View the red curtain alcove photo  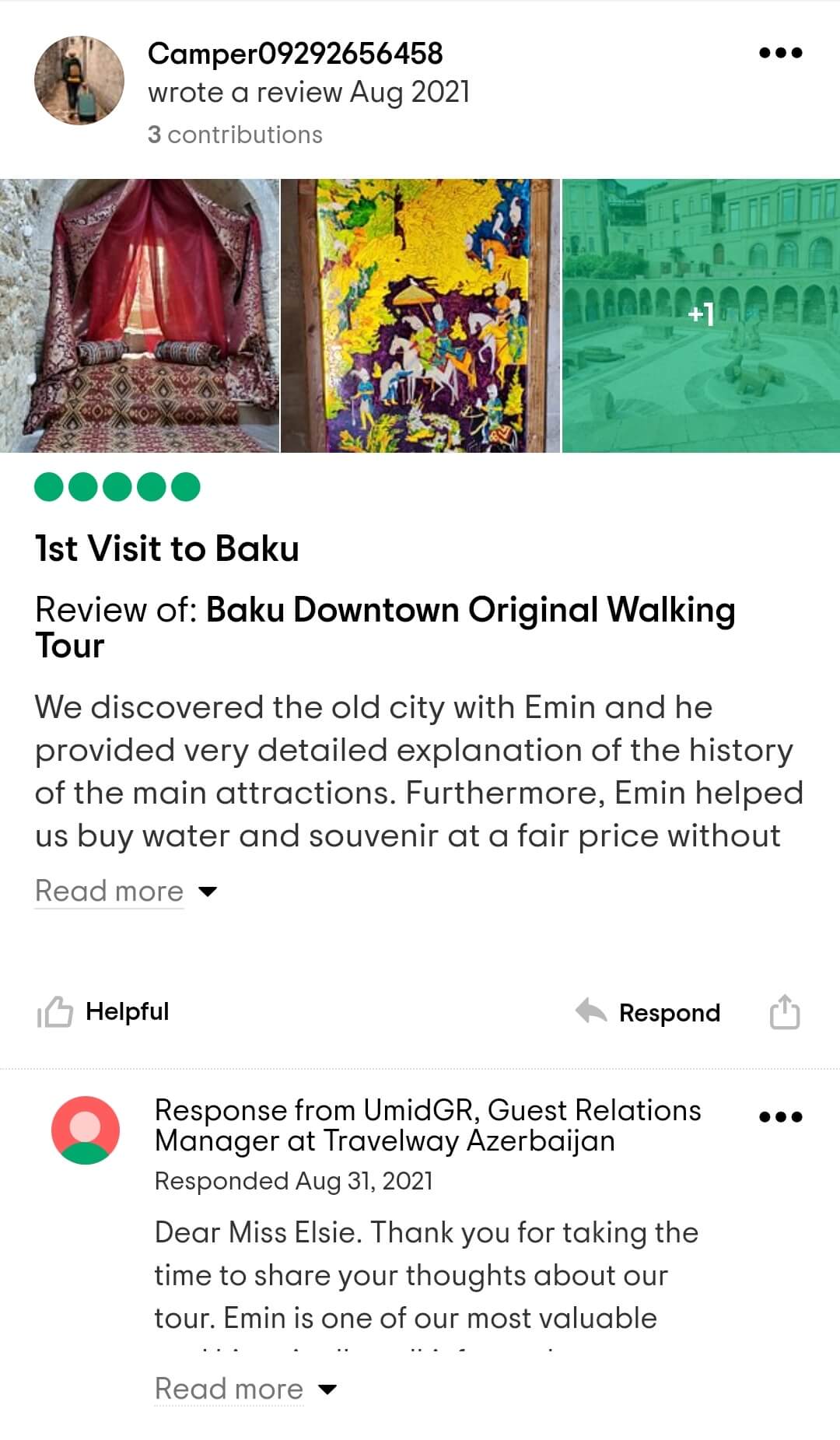[x=139, y=315]
